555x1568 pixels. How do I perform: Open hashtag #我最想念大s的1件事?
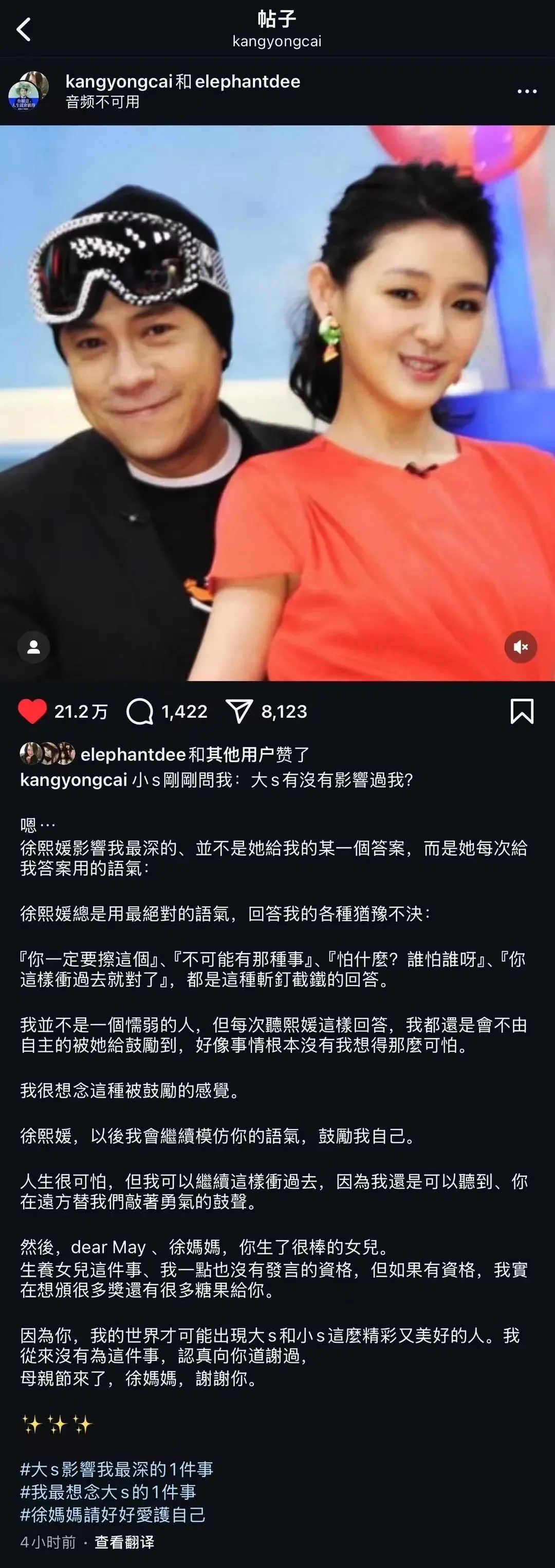108,1491
